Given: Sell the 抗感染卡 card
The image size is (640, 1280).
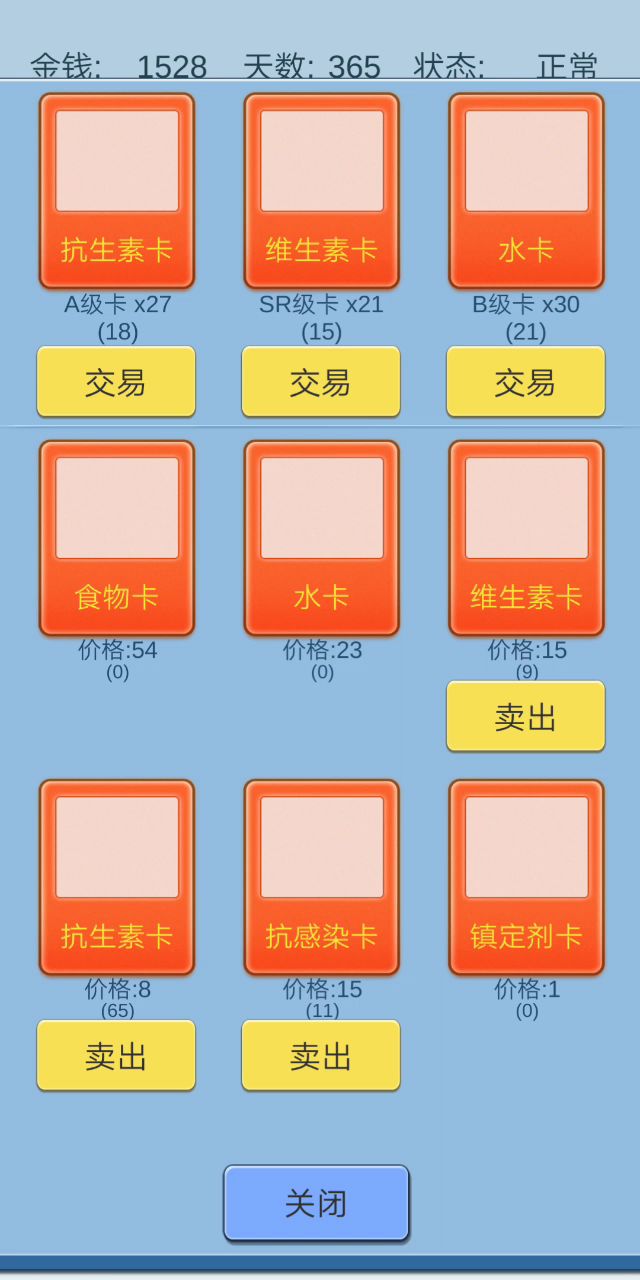Looking at the screenshot, I should pyautogui.click(x=321, y=1055).
